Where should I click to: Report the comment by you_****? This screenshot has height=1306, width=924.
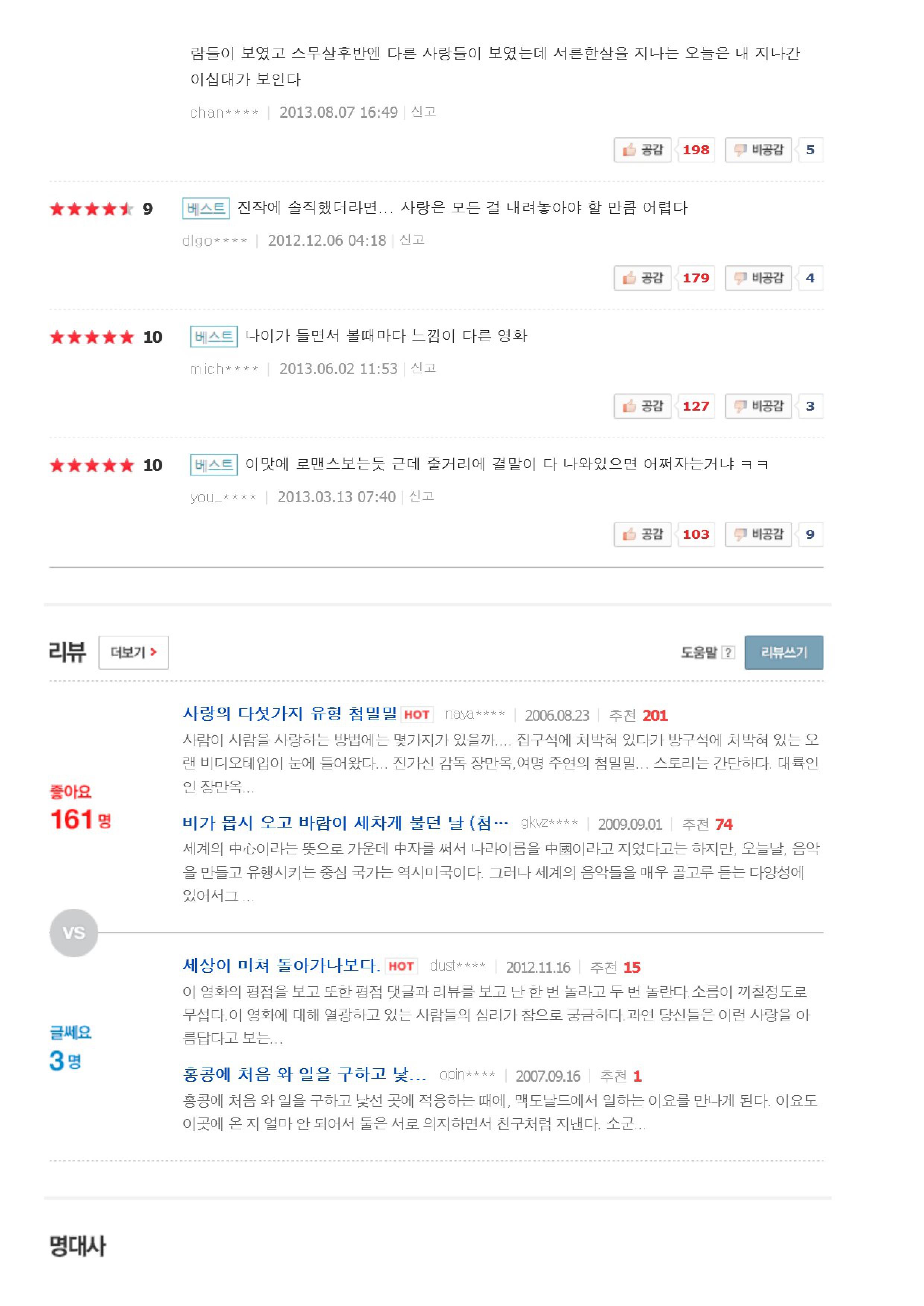coord(422,496)
